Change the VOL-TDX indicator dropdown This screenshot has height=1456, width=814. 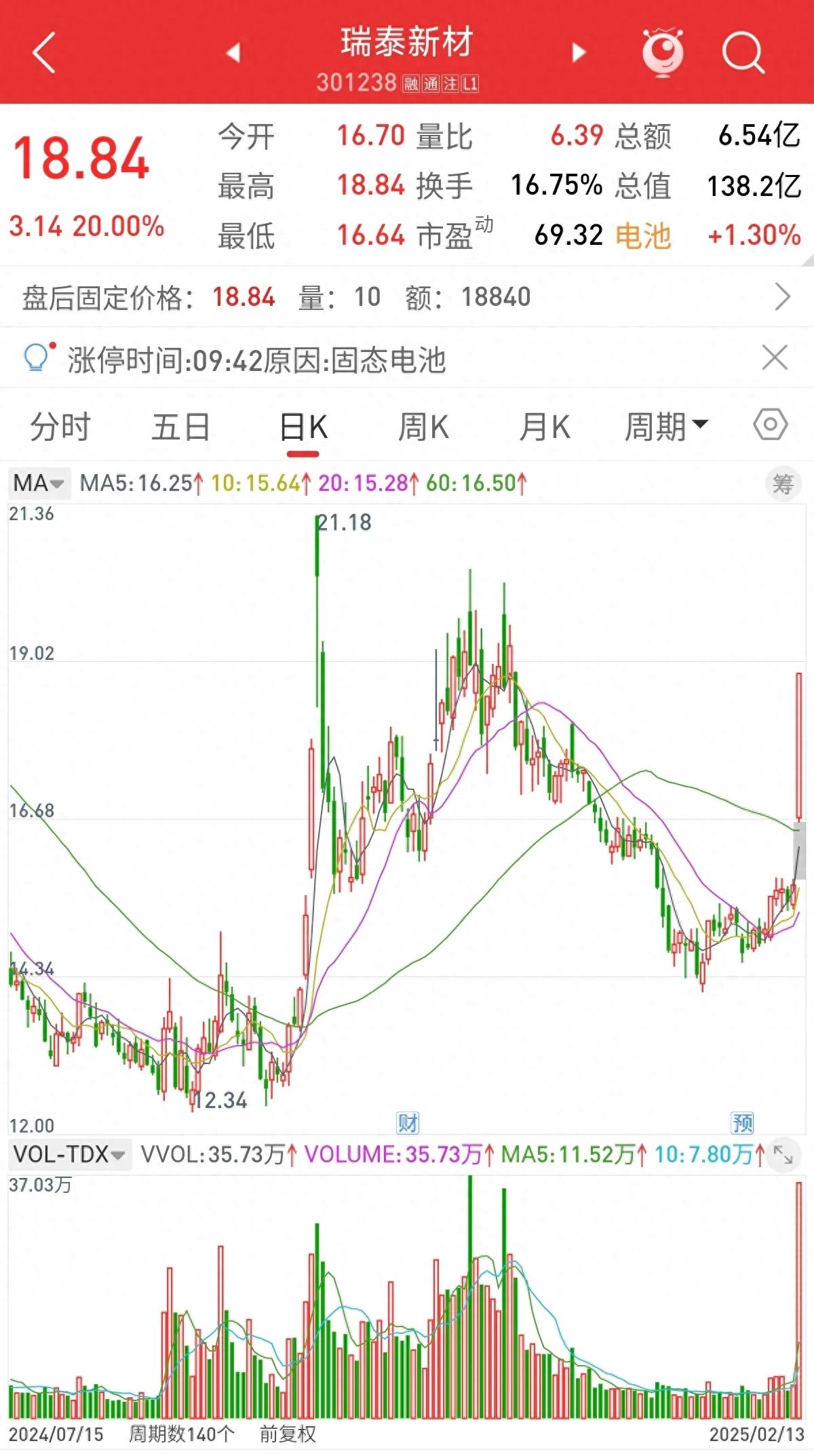68,1154
